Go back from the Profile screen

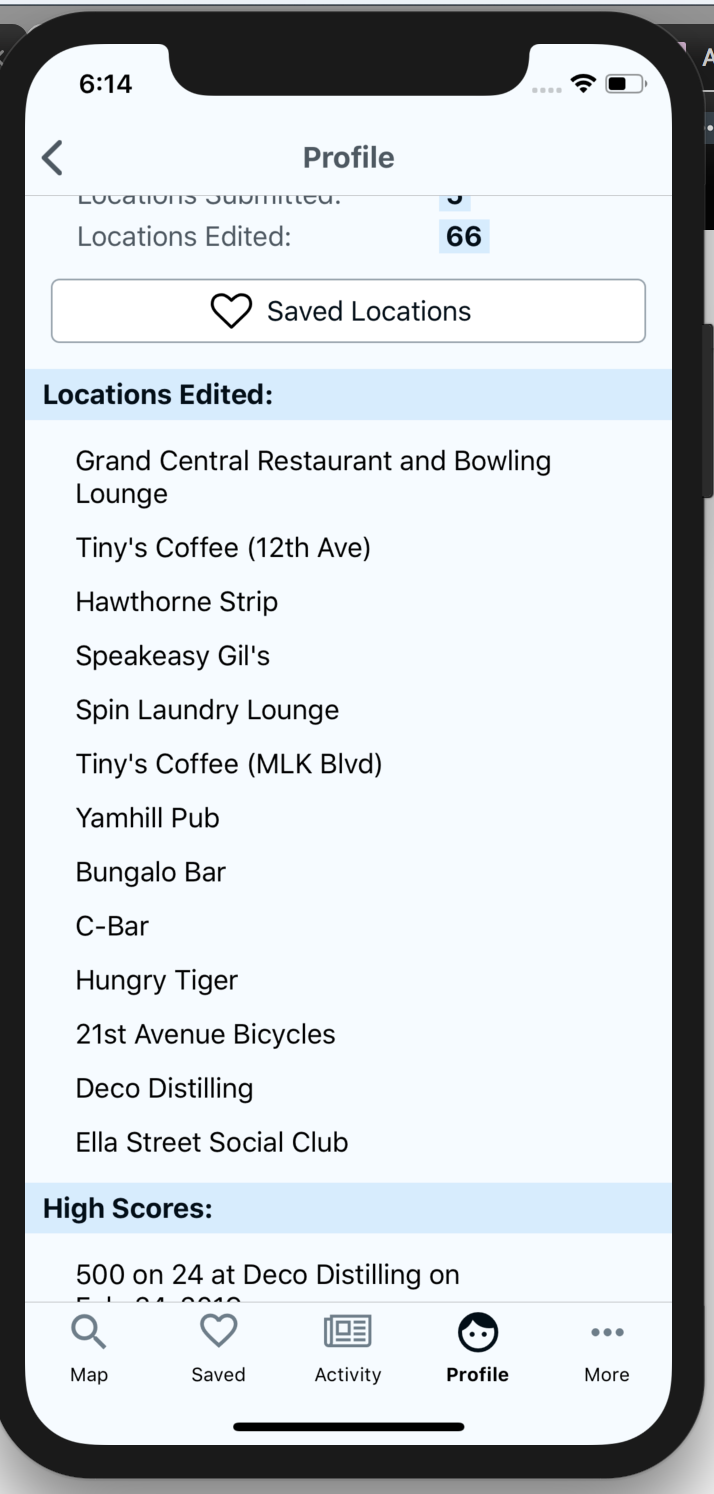[x=52, y=158]
